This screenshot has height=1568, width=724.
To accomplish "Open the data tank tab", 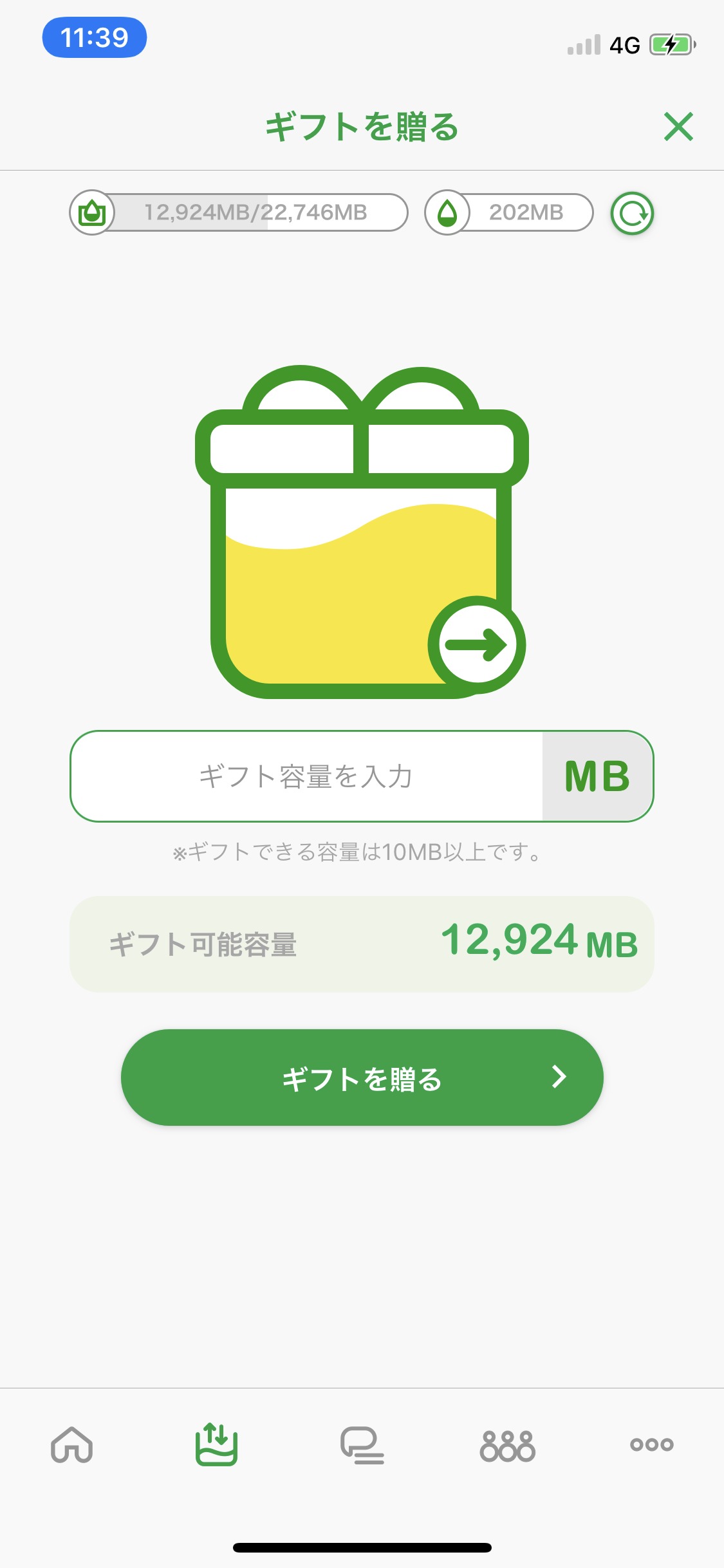I will [216, 1445].
